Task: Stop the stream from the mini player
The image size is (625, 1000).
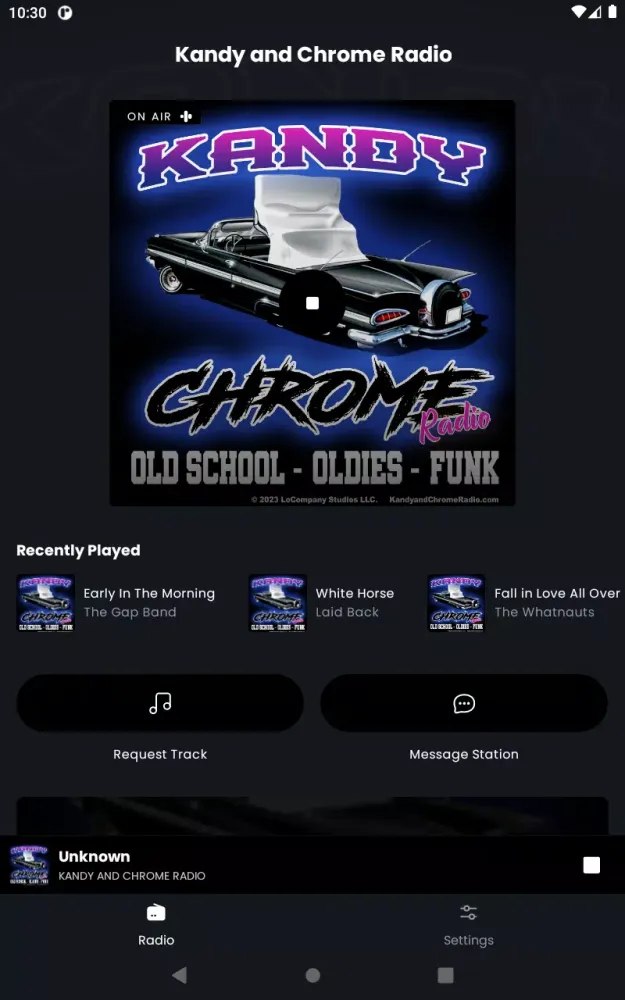Action: pyautogui.click(x=591, y=865)
